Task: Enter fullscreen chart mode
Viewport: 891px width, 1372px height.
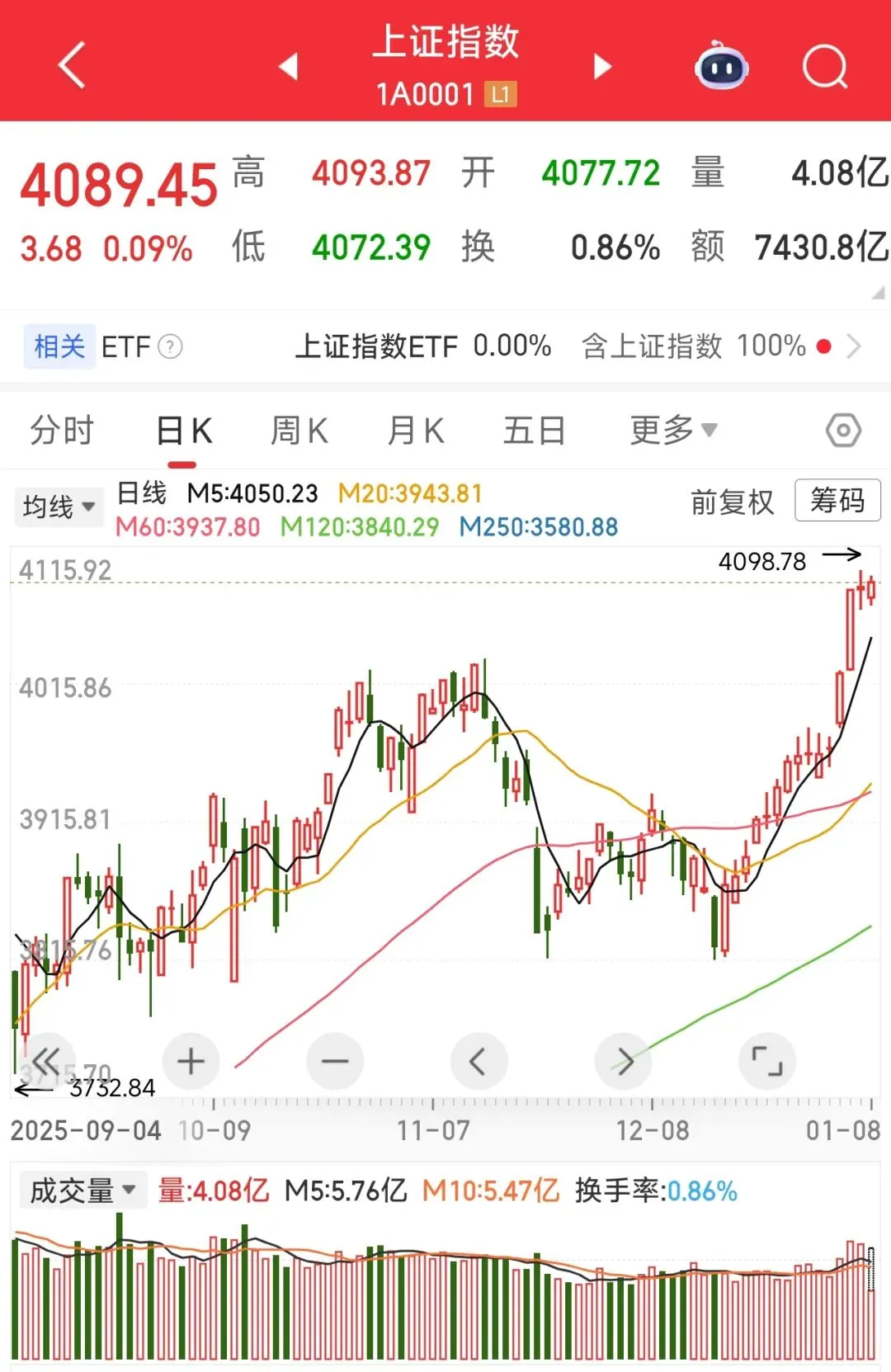Action: [x=767, y=1061]
